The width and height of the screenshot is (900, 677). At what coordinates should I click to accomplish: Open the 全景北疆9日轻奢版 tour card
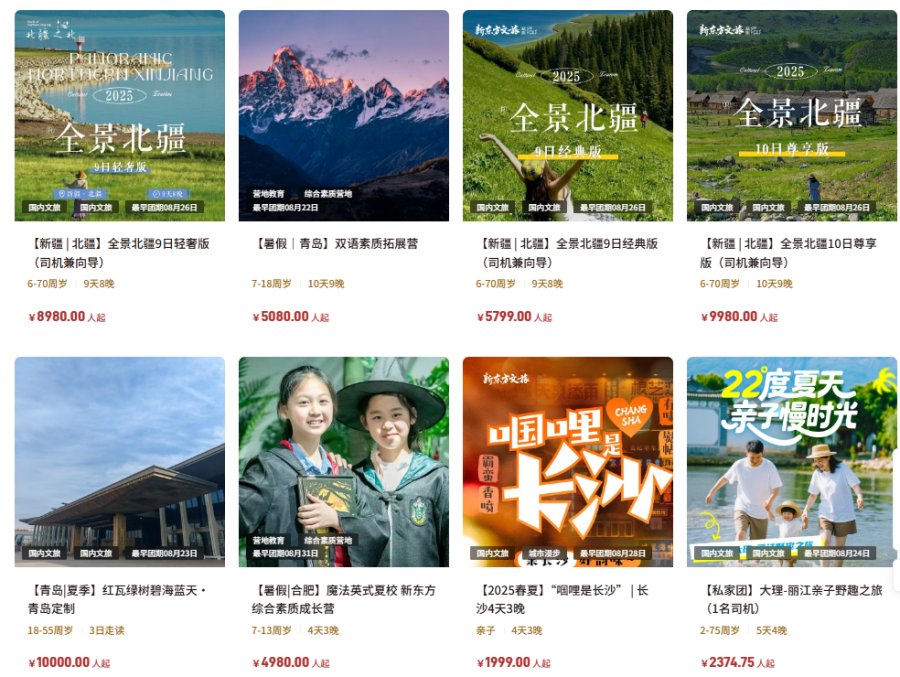(x=119, y=116)
